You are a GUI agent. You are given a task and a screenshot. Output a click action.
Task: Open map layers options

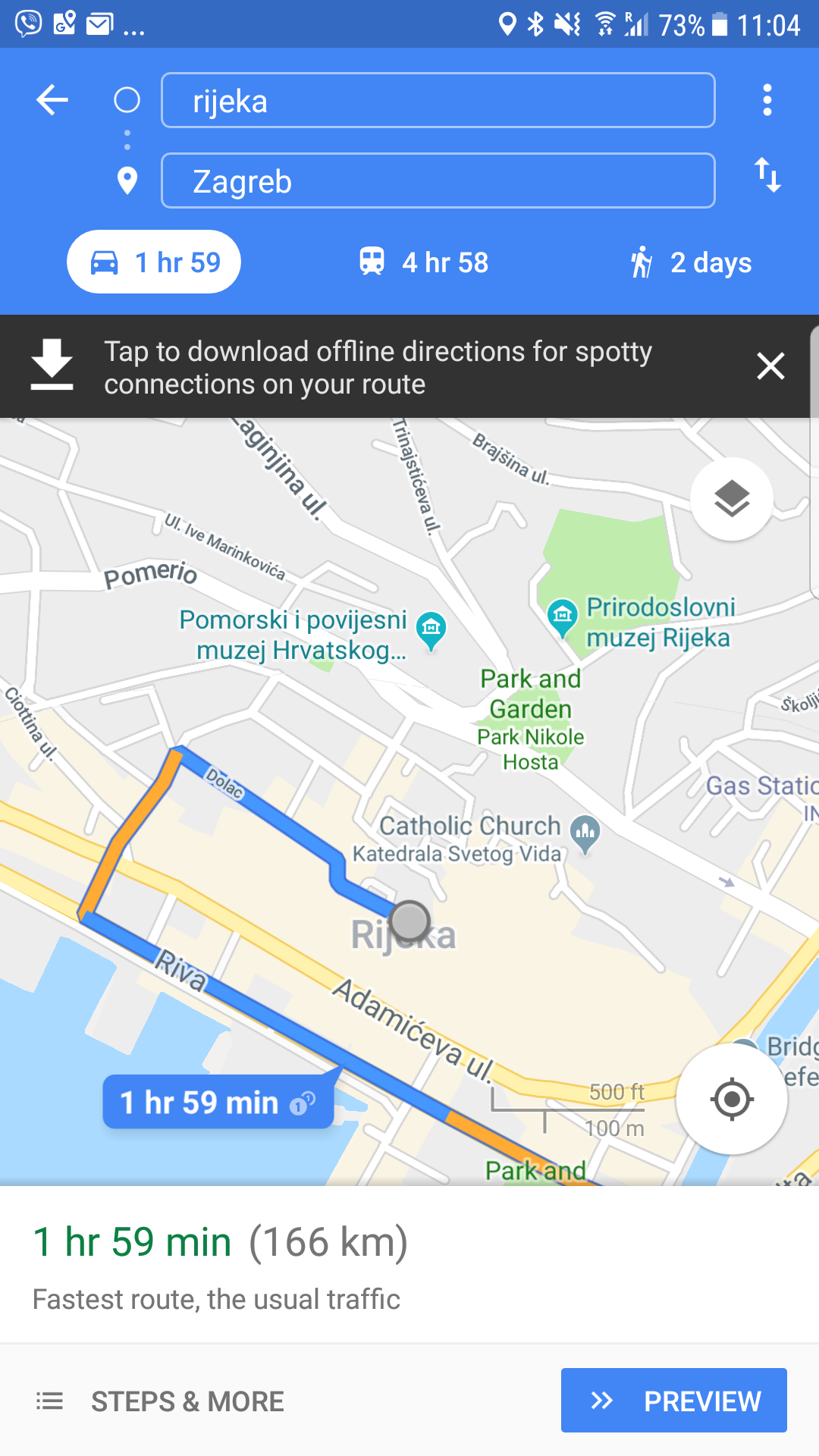pyautogui.click(x=732, y=499)
